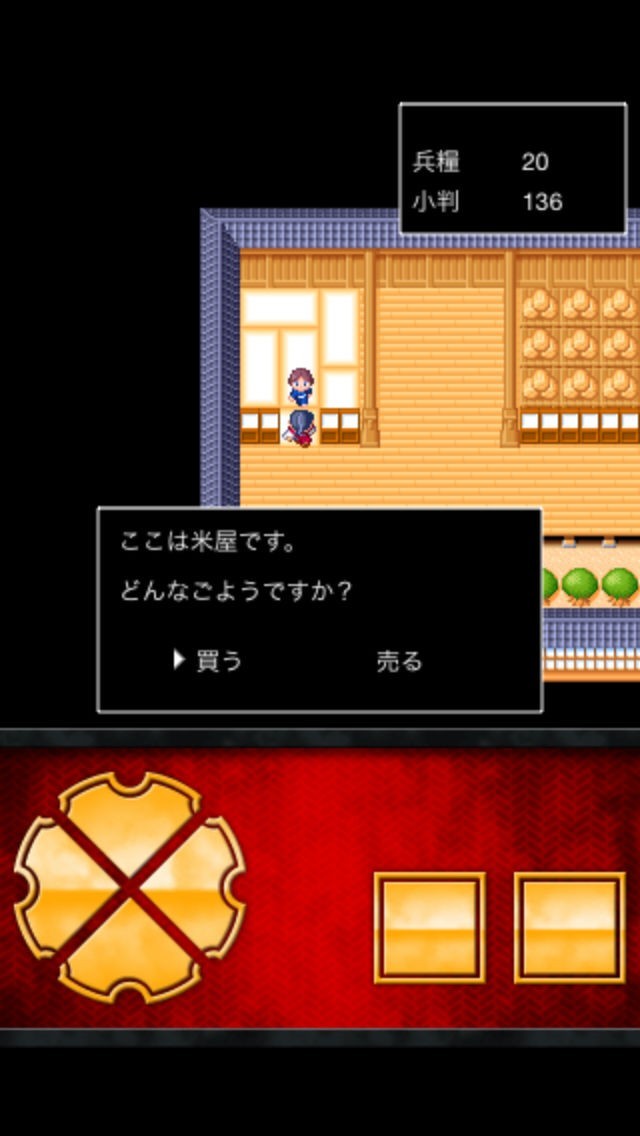
Task: Tap the right arrow on the D-pad
Action: (x=200, y=888)
